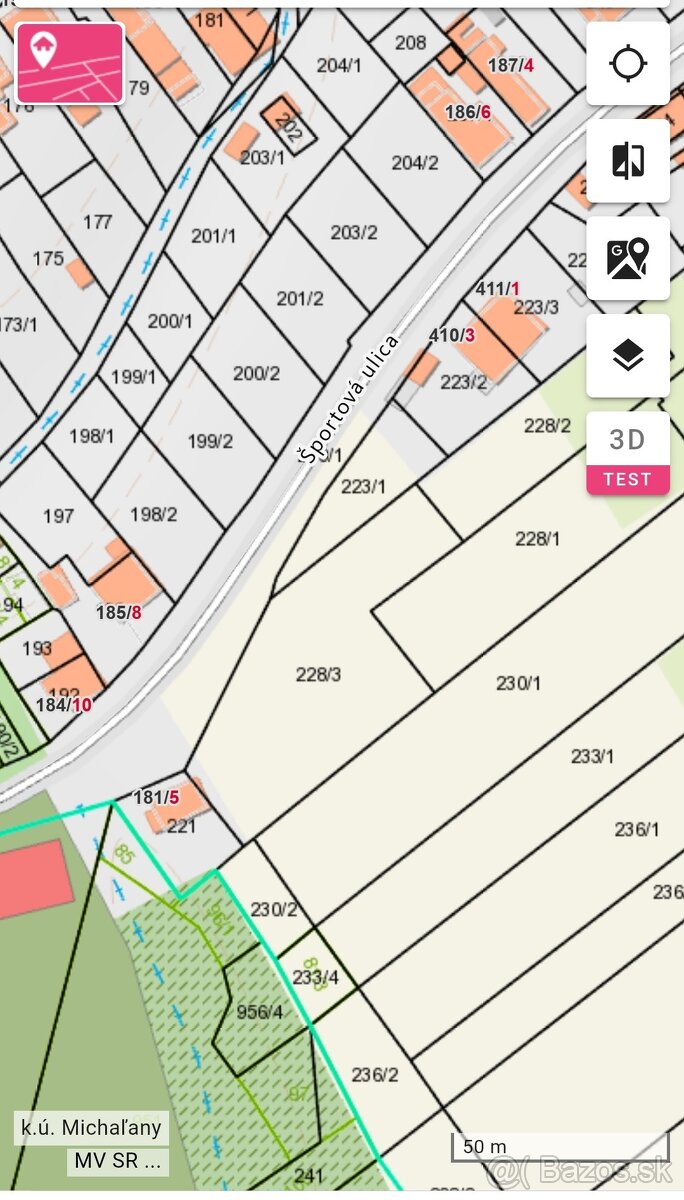Switch to Google Maps imagery
Image resolution: width=684 pixels, height=1200 pixels.
click(x=628, y=258)
